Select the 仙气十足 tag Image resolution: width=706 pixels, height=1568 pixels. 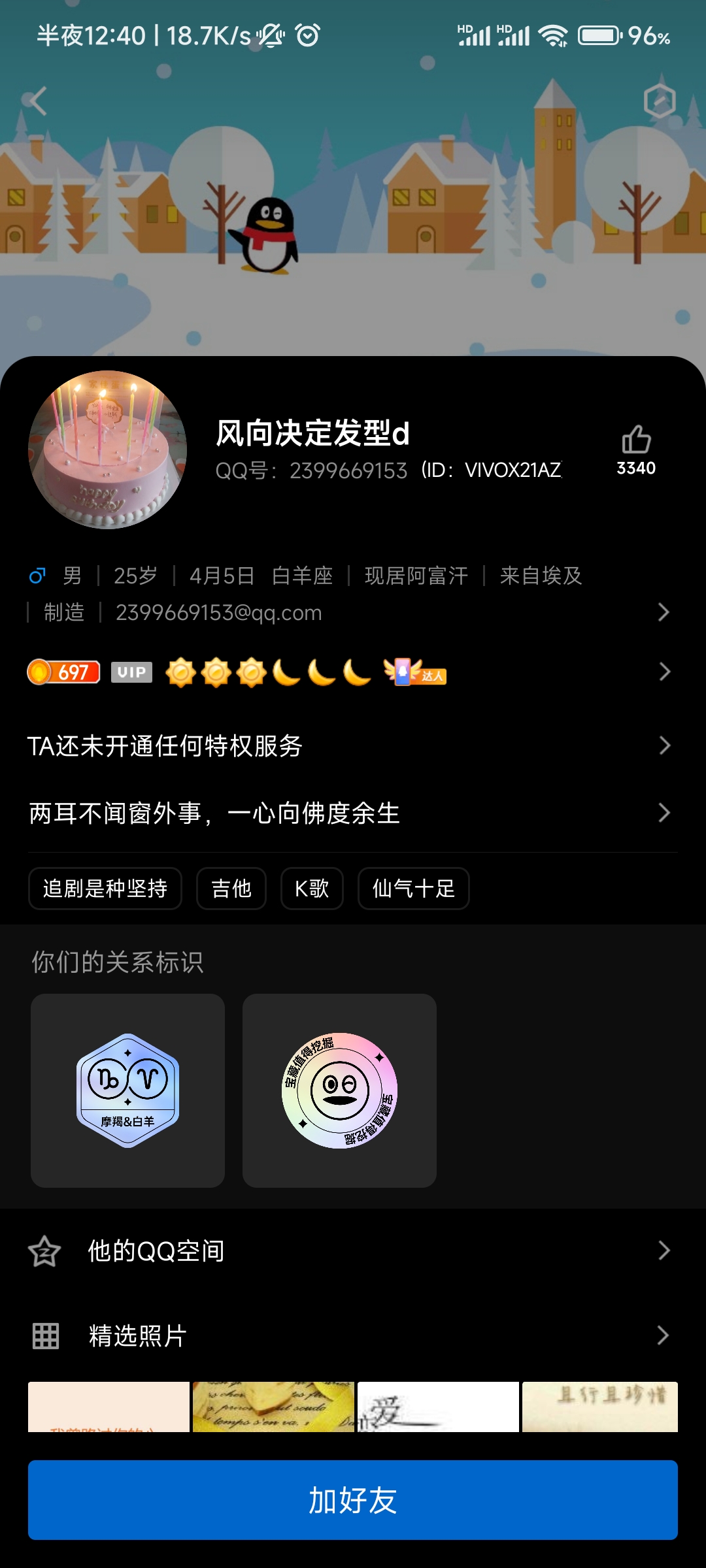point(414,889)
